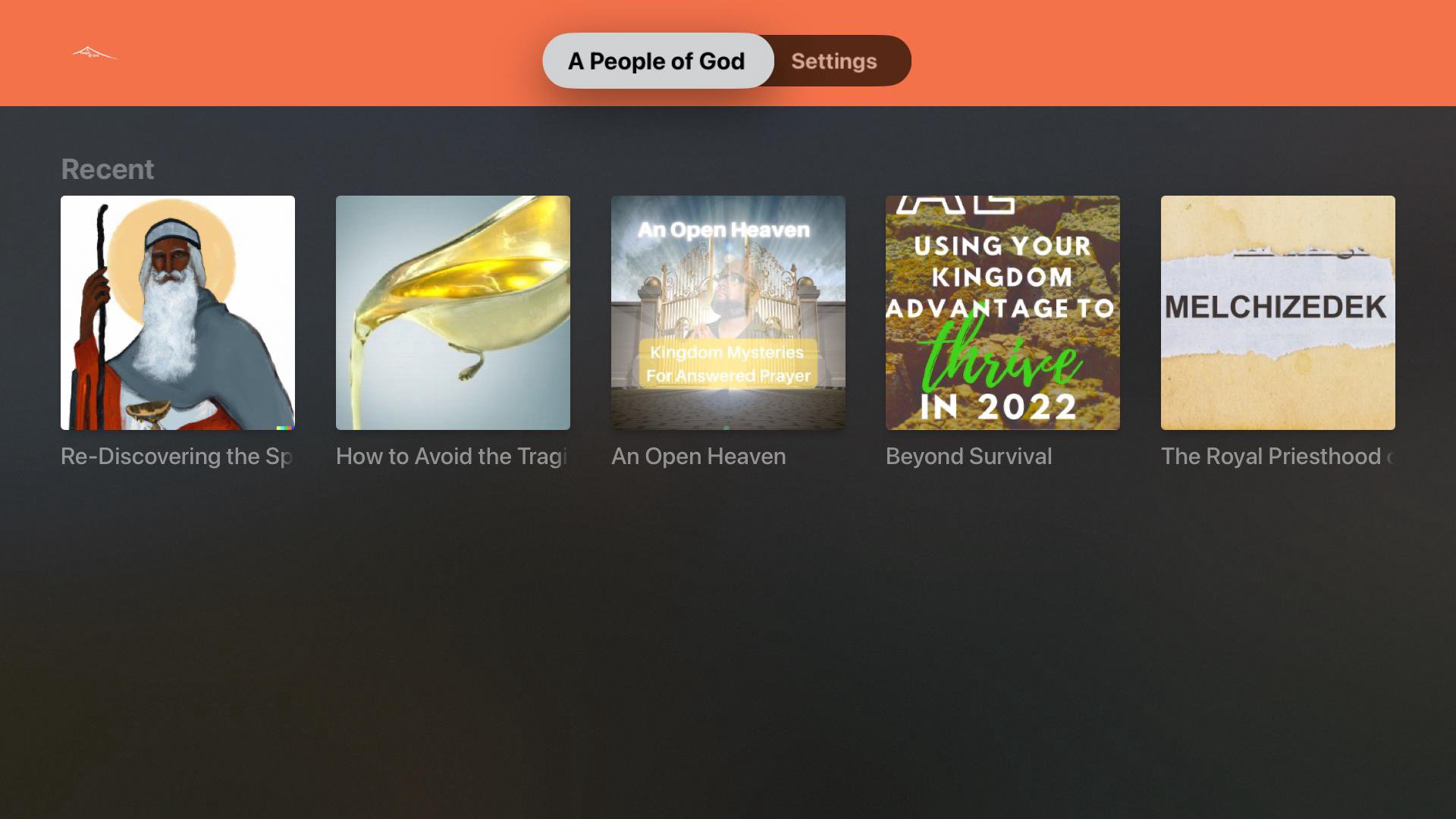Open The Royal Priesthood tile
Screen dimensions: 1456x819
pos(1277,312)
